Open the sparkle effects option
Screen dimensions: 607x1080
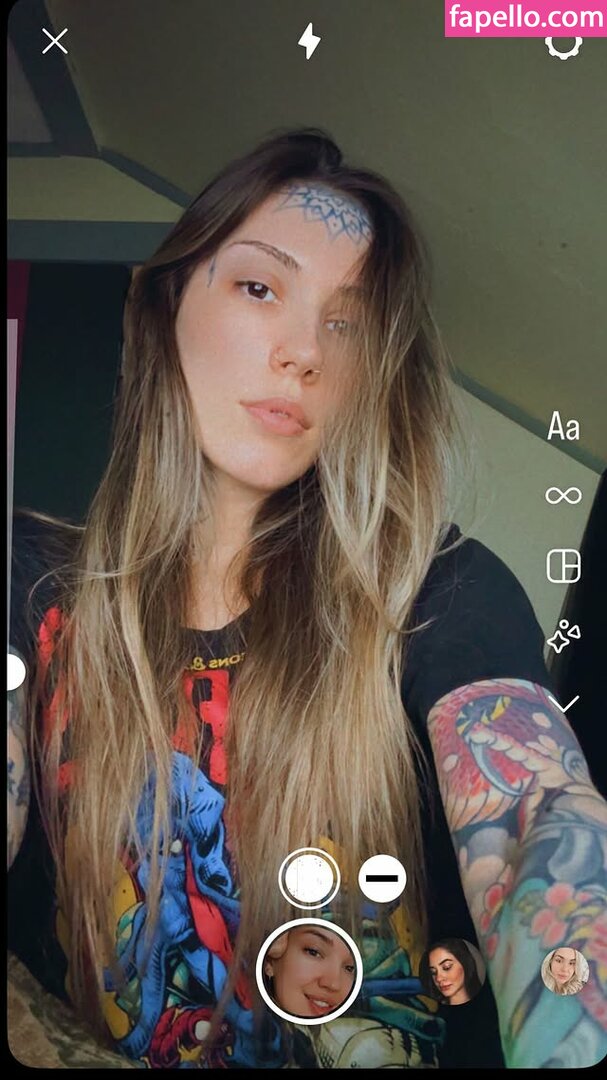[x=563, y=637]
